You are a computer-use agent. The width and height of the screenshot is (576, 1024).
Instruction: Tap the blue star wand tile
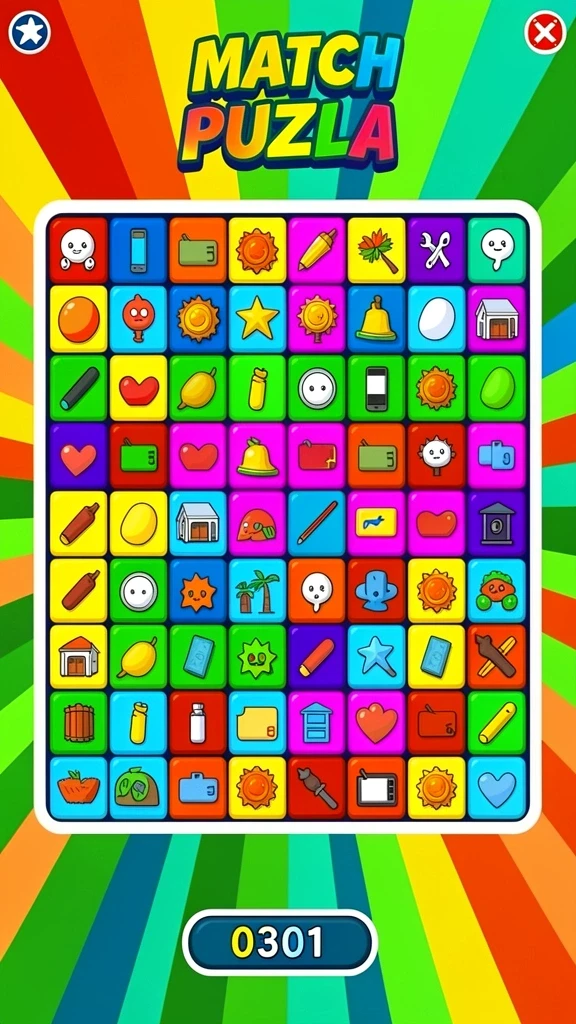tap(376, 656)
